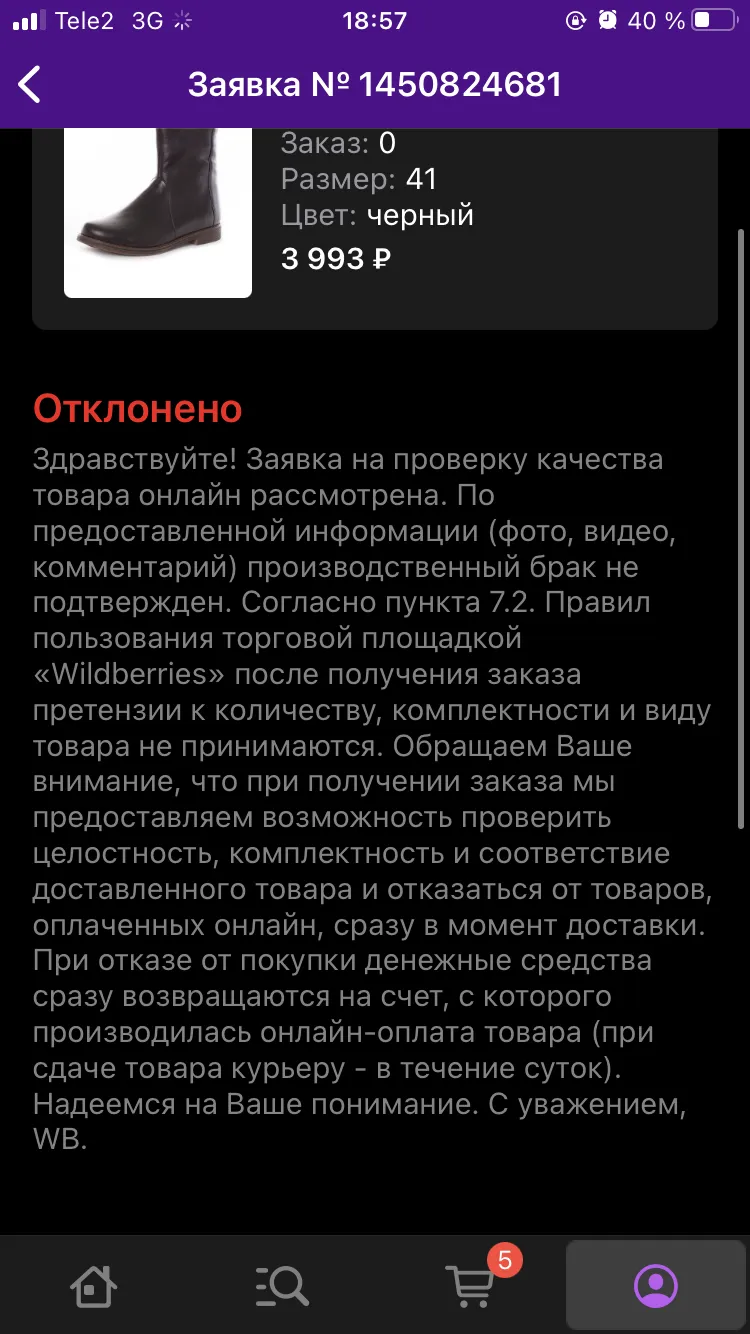Switch to the catalog search tab
This screenshot has width=750, height=1334.
[281, 1285]
